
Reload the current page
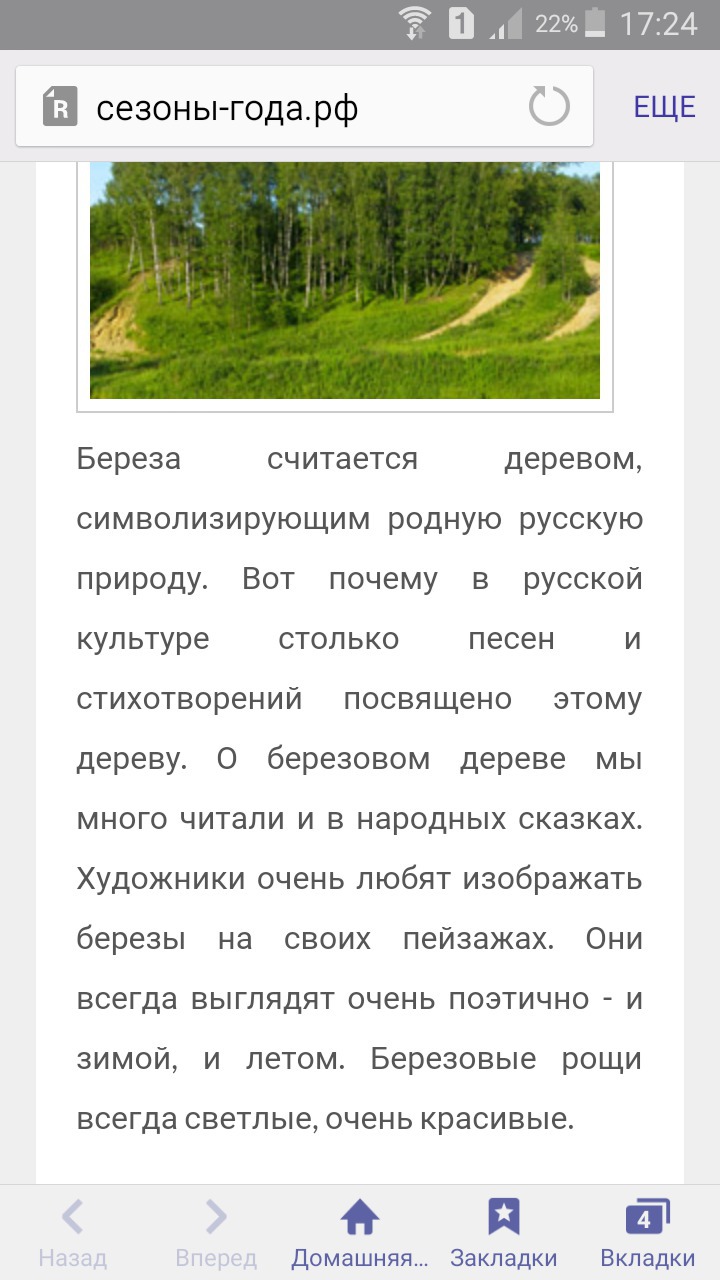[x=549, y=107]
